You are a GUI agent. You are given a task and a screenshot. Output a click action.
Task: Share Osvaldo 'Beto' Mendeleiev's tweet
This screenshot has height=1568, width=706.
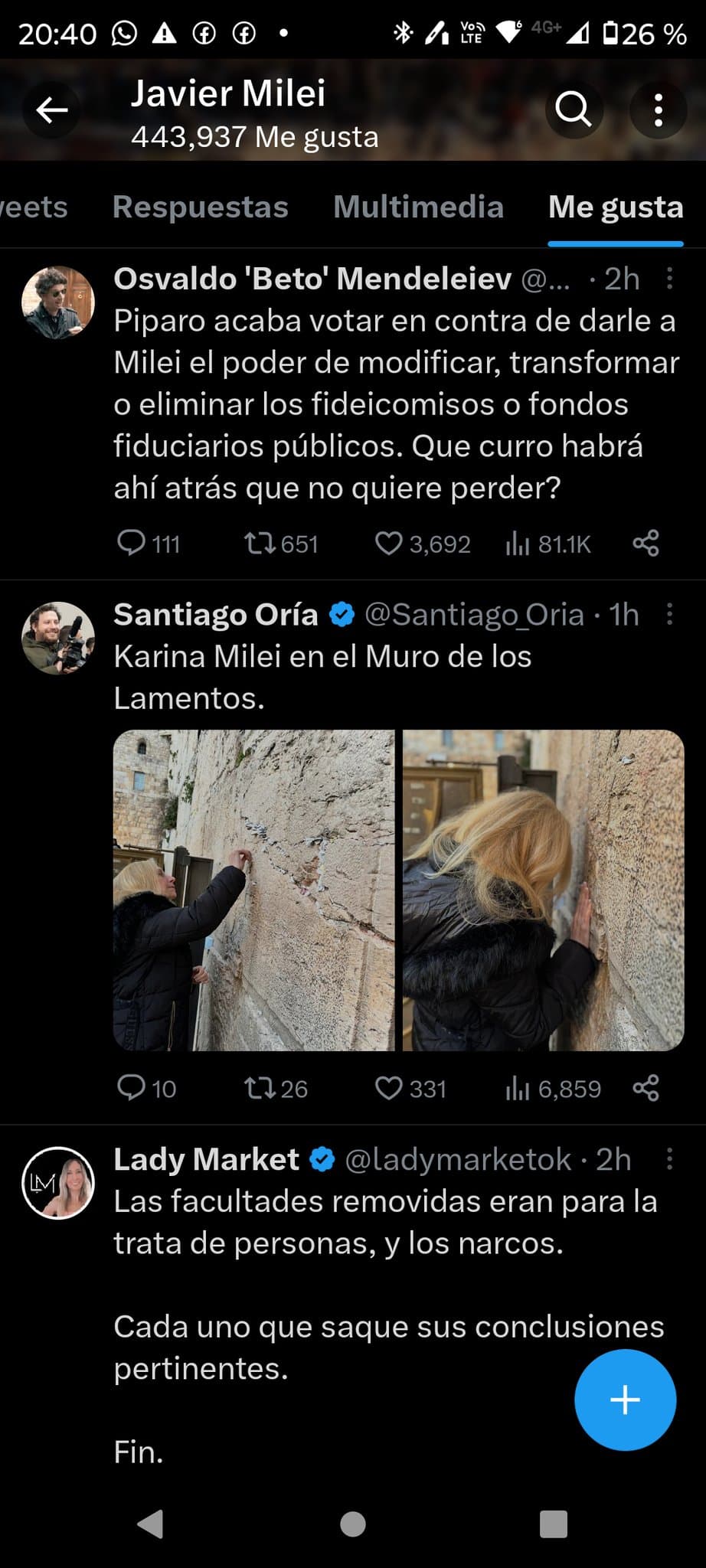(x=646, y=544)
